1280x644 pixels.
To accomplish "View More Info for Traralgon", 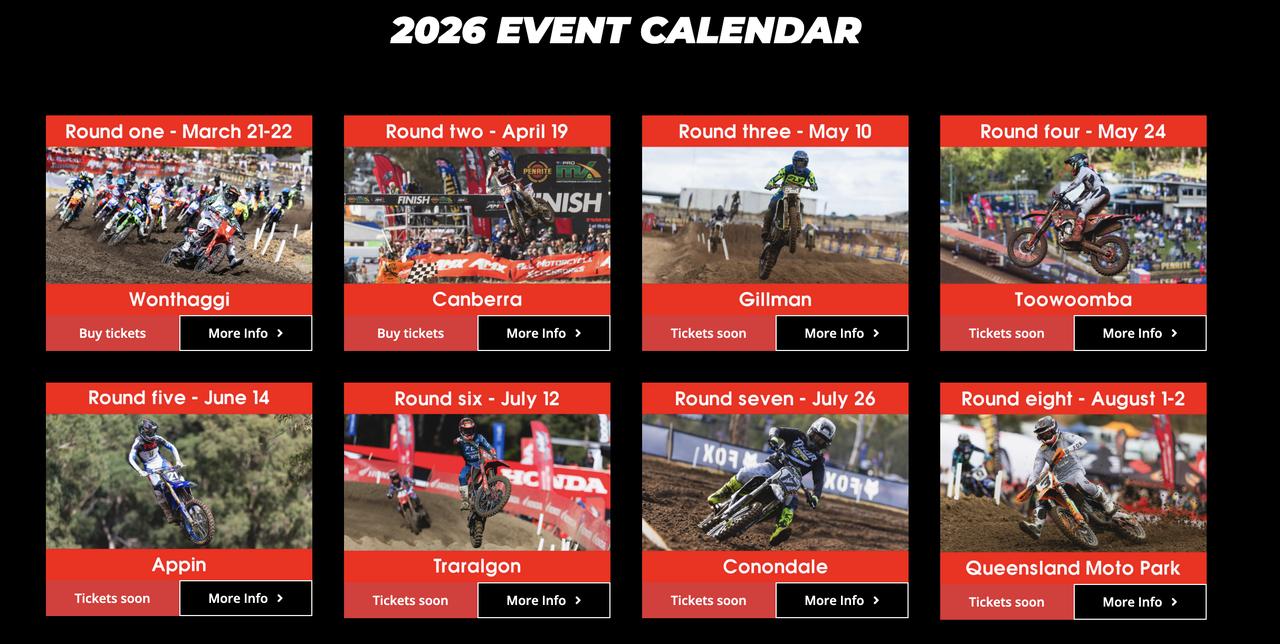I will pyautogui.click(x=543, y=600).
